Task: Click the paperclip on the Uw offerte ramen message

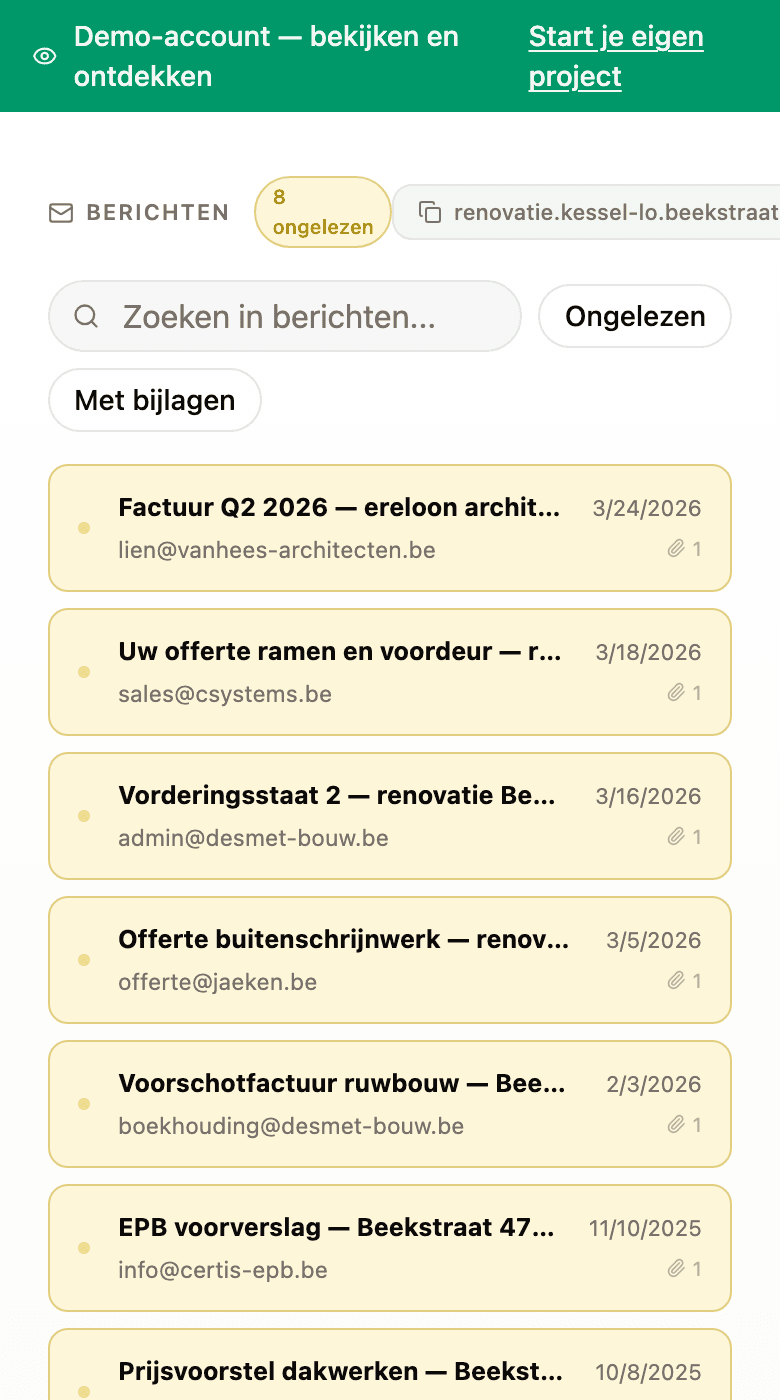Action: [x=678, y=692]
